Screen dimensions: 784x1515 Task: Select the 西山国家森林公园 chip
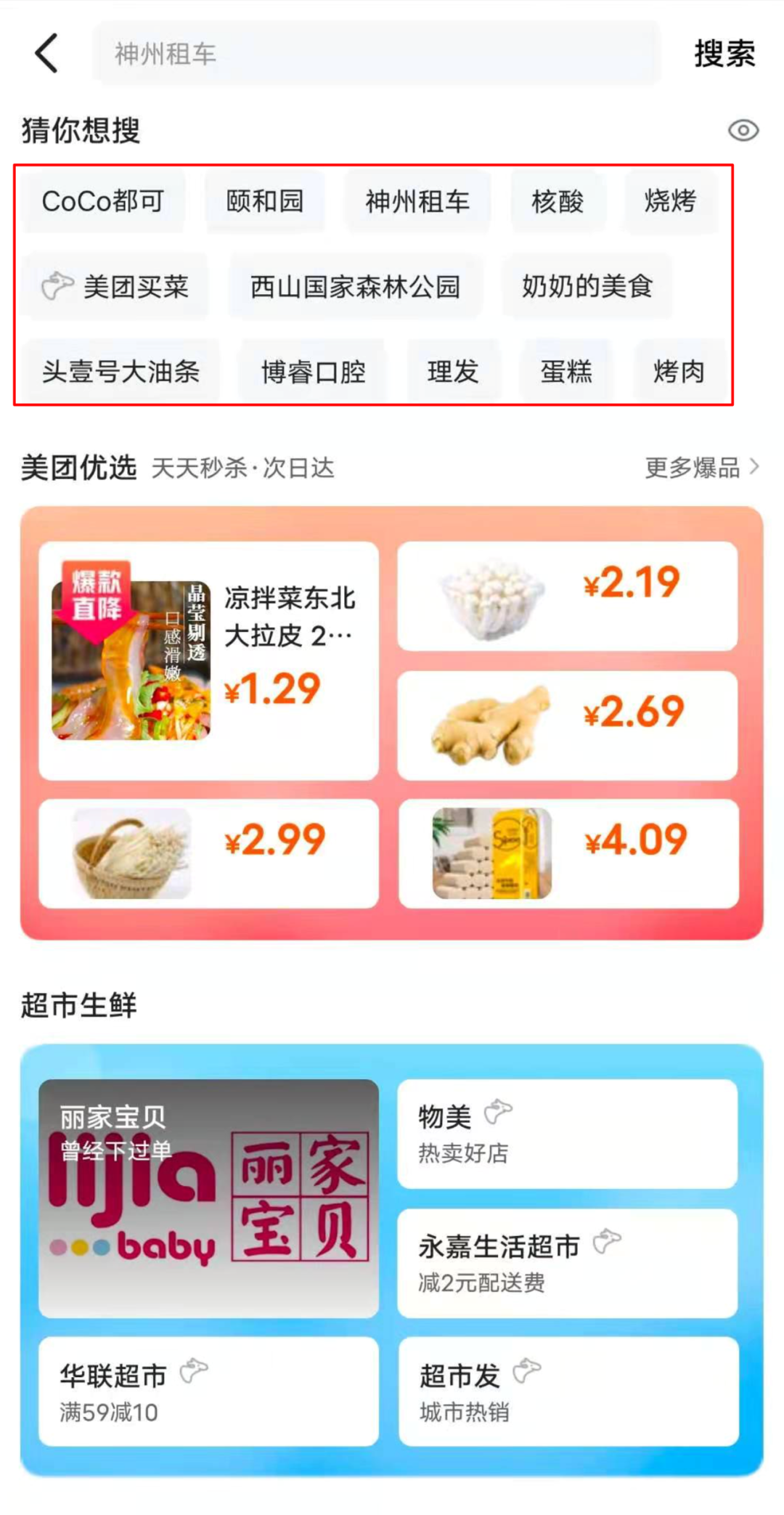[x=355, y=287]
